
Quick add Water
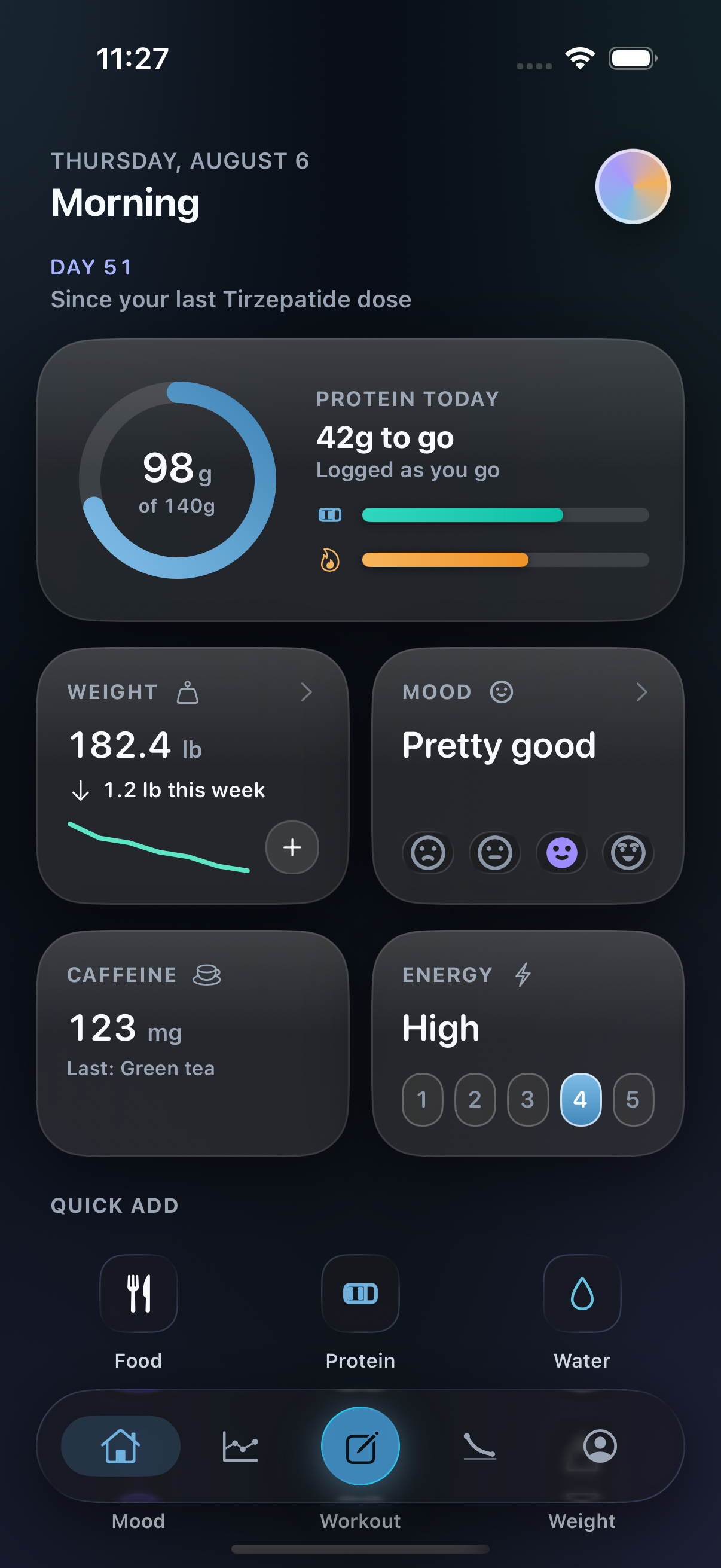582,1311
